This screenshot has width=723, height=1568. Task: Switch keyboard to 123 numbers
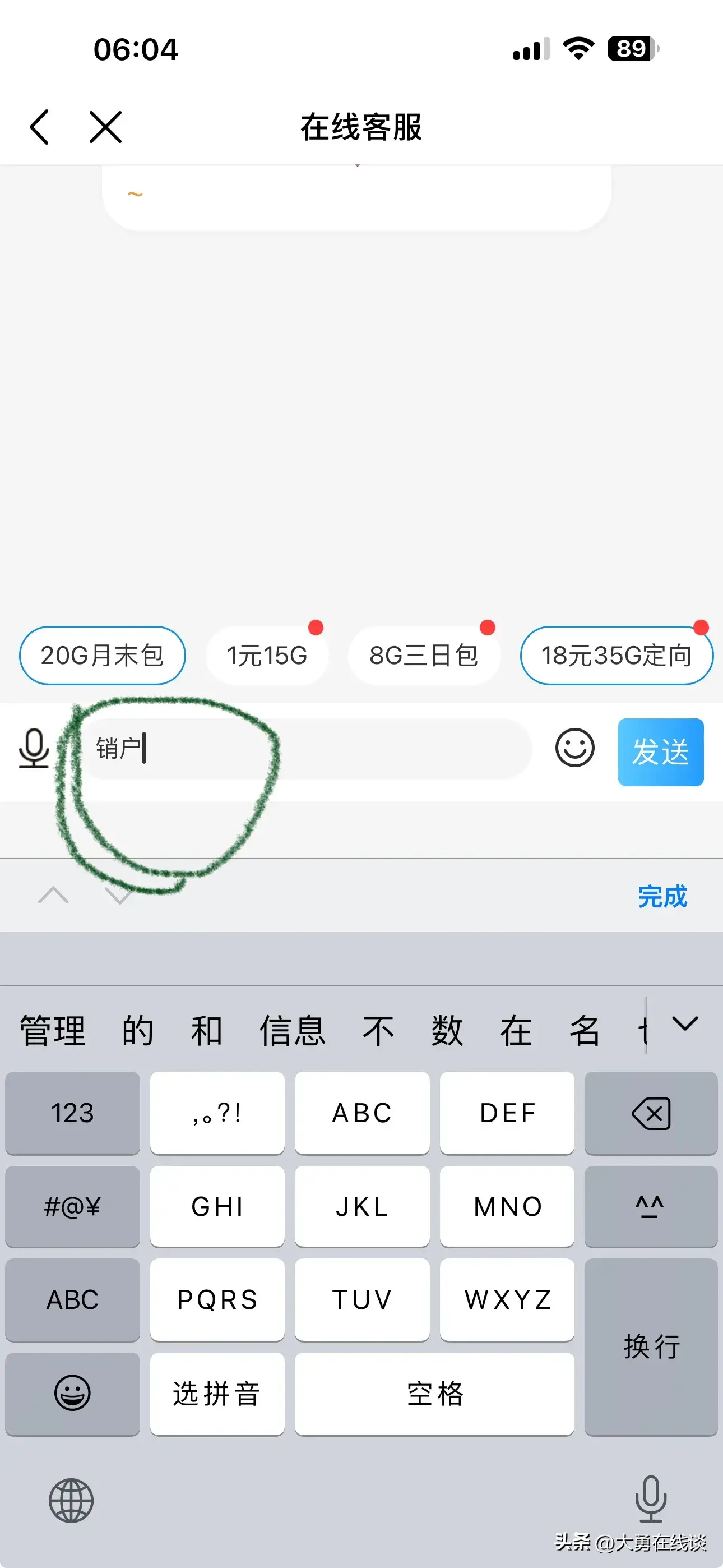[x=72, y=1113]
